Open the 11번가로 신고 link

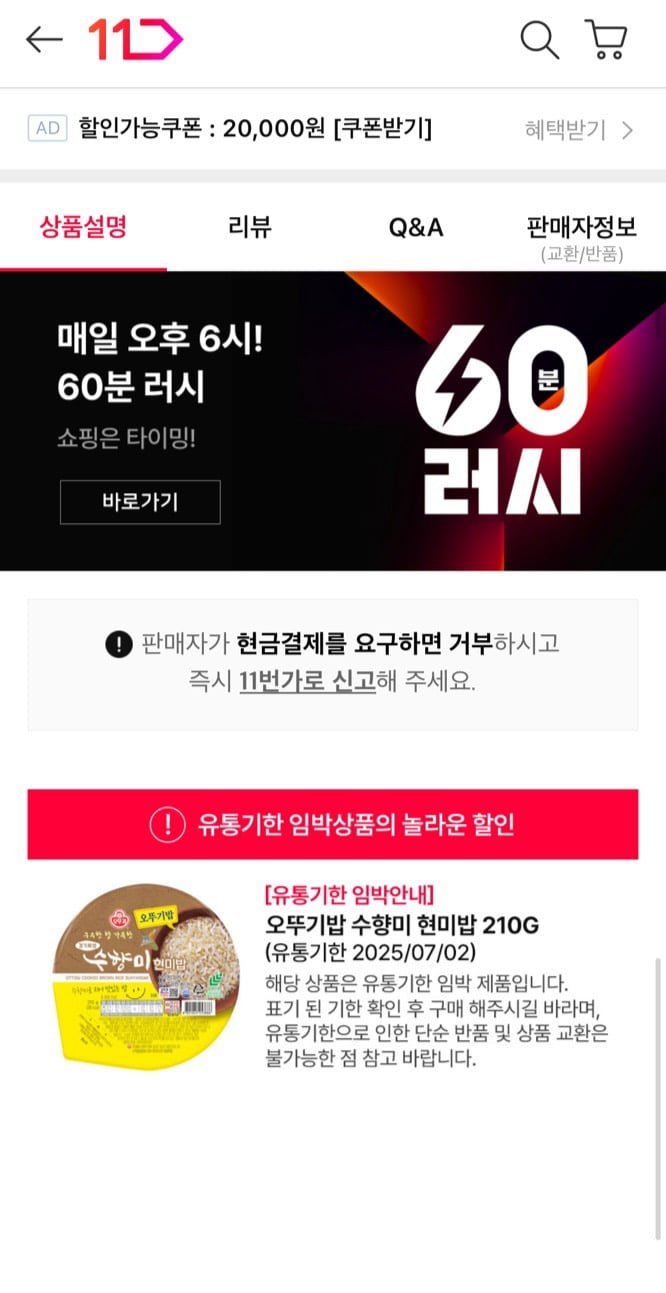[x=307, y=682]
